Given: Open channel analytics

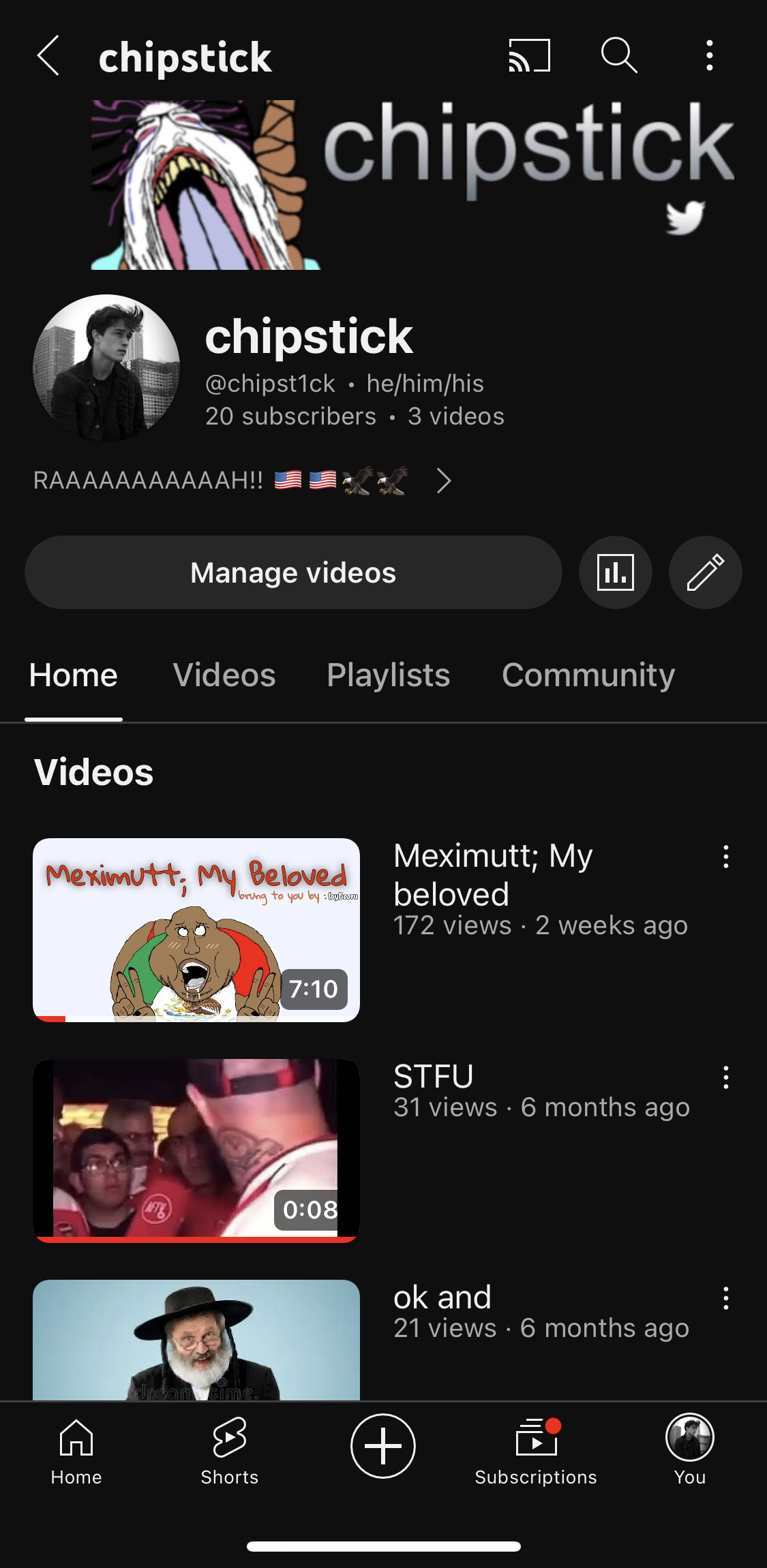Looking at the screenshot, I should point(615,572).
